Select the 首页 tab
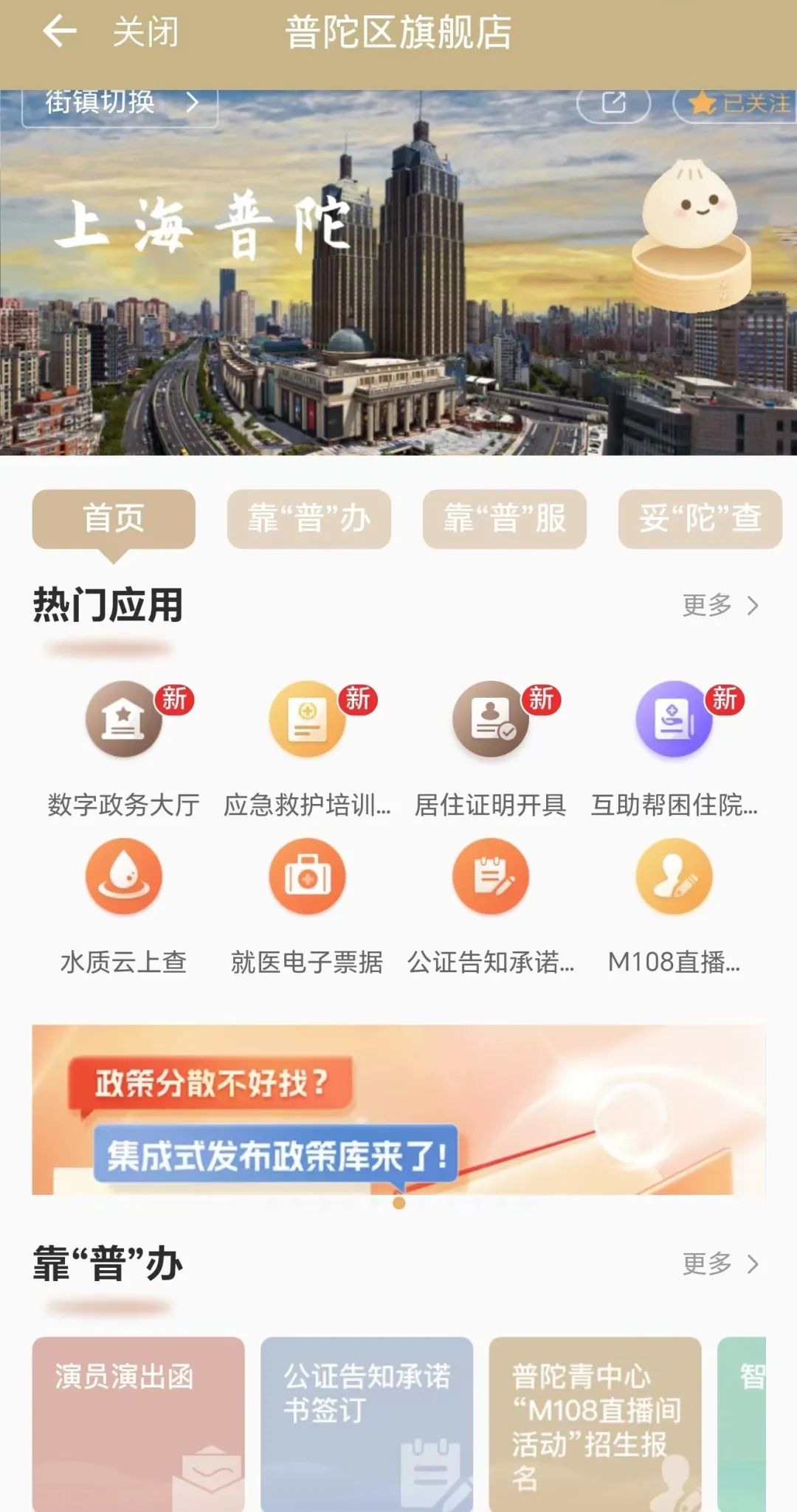Image resolution: width=797 pixels, height=1512 pixels. click(x=114, y=519)
